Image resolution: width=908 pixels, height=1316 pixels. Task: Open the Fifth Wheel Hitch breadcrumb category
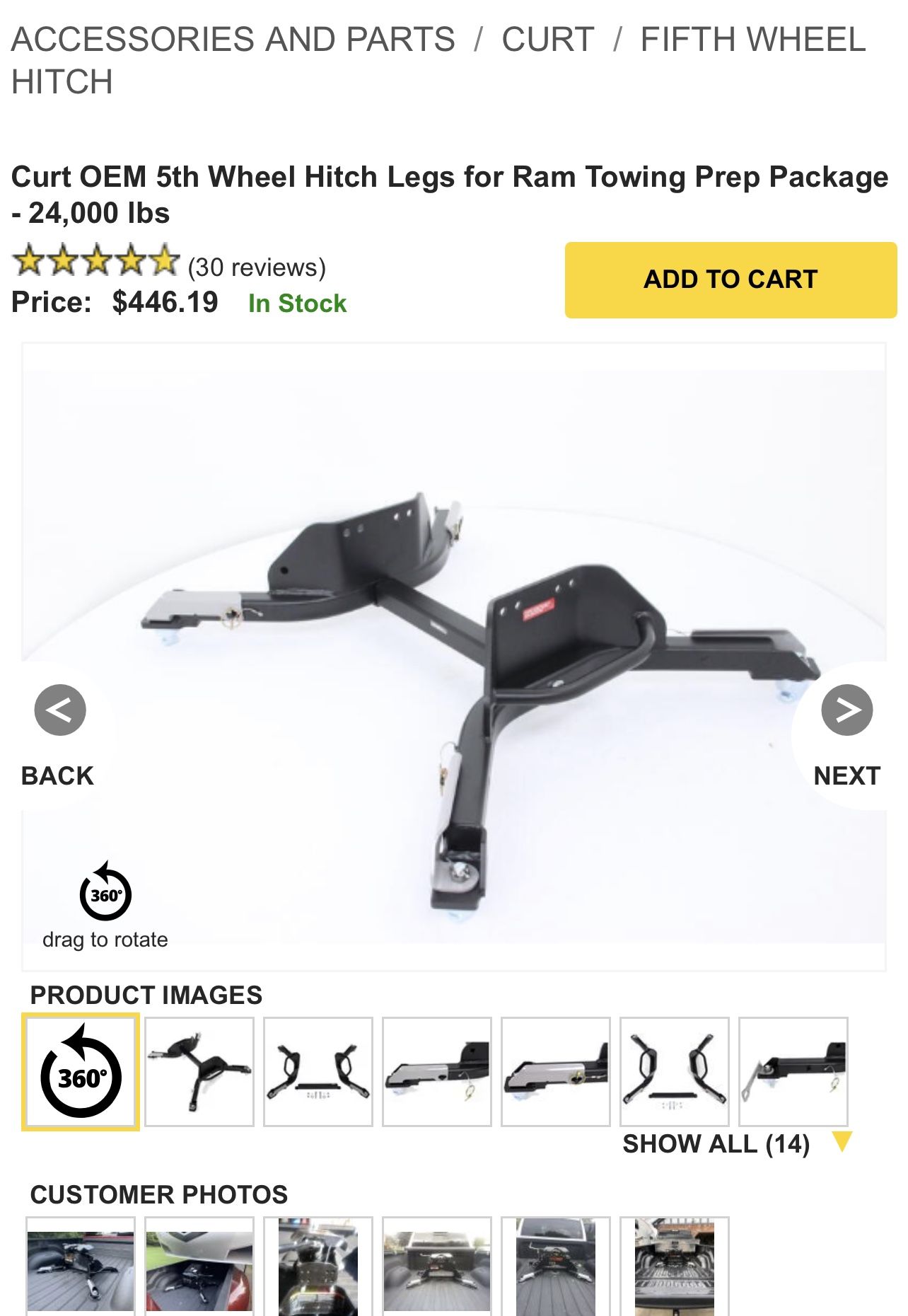click(x=752, y=40)
